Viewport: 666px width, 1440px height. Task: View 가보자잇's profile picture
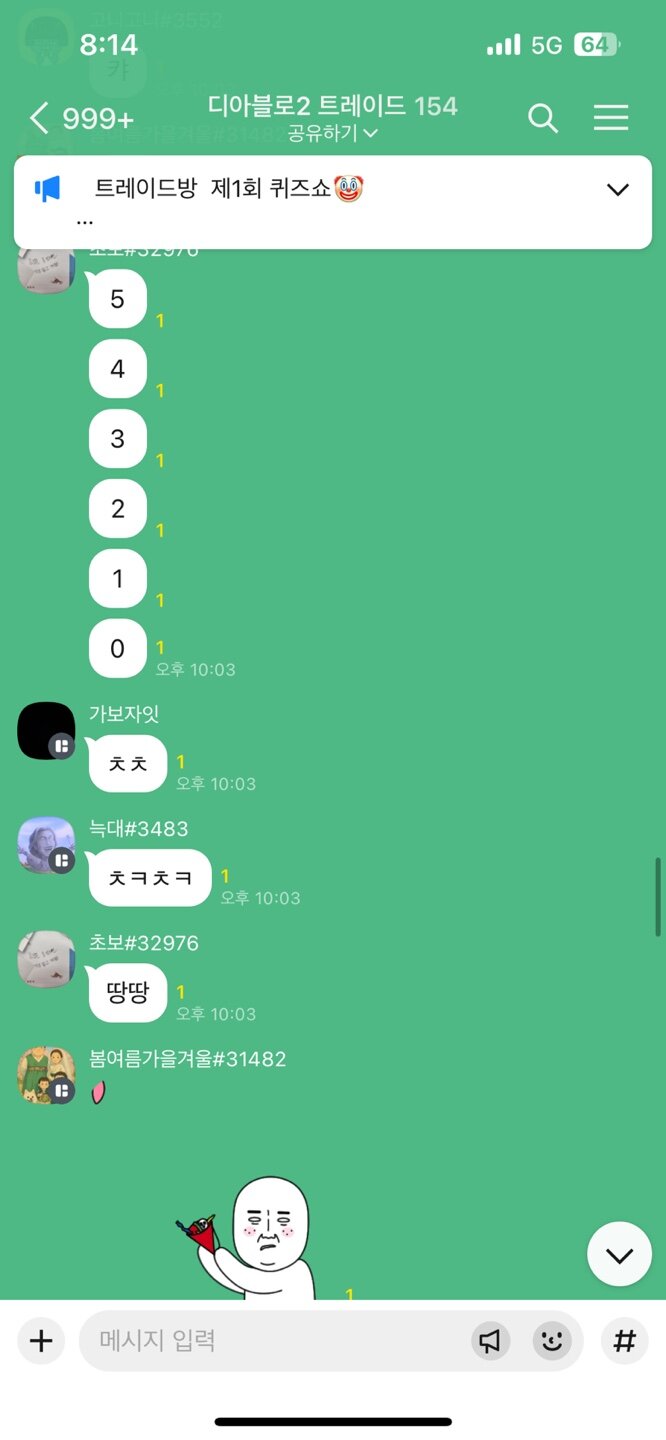click(46, 731)
